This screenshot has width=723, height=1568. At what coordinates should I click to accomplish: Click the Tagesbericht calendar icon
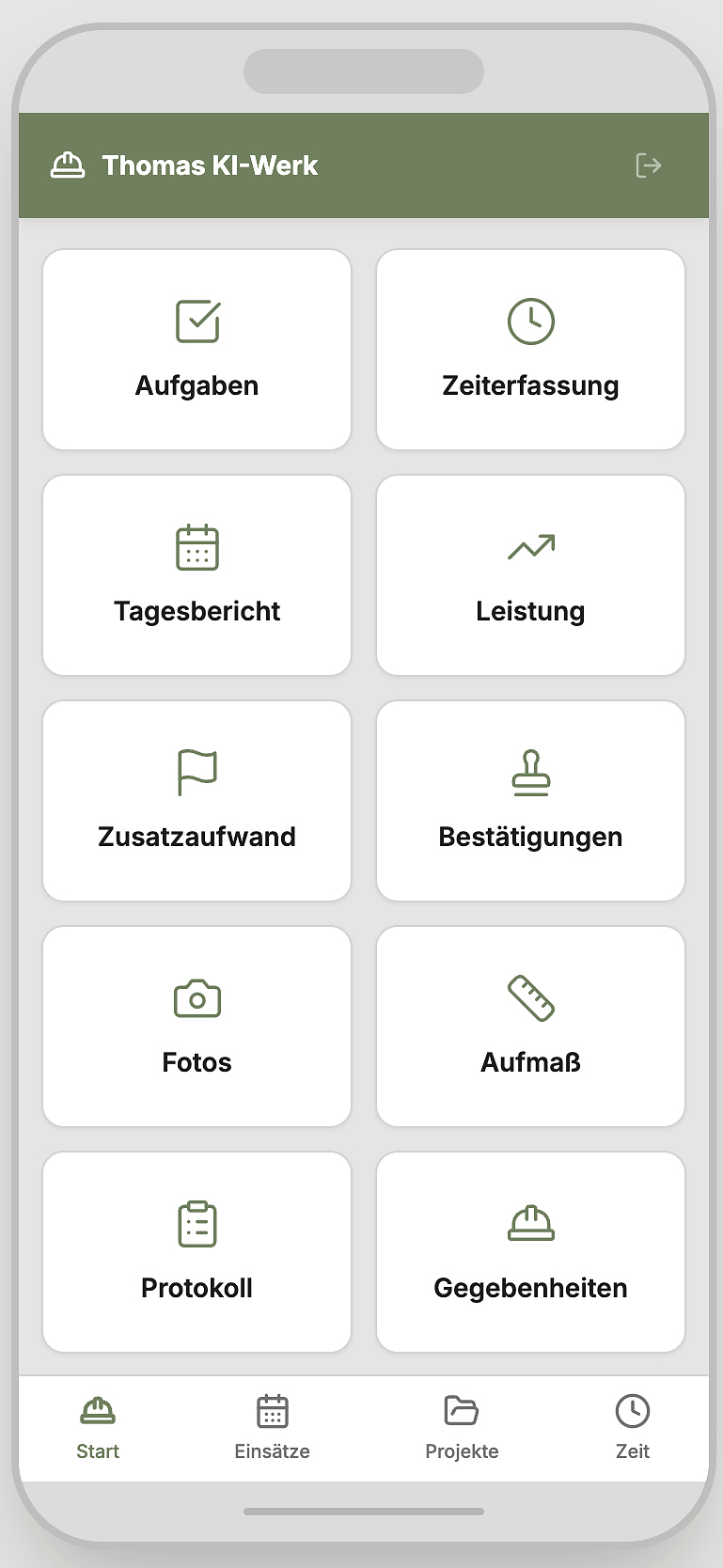(196, 545)
